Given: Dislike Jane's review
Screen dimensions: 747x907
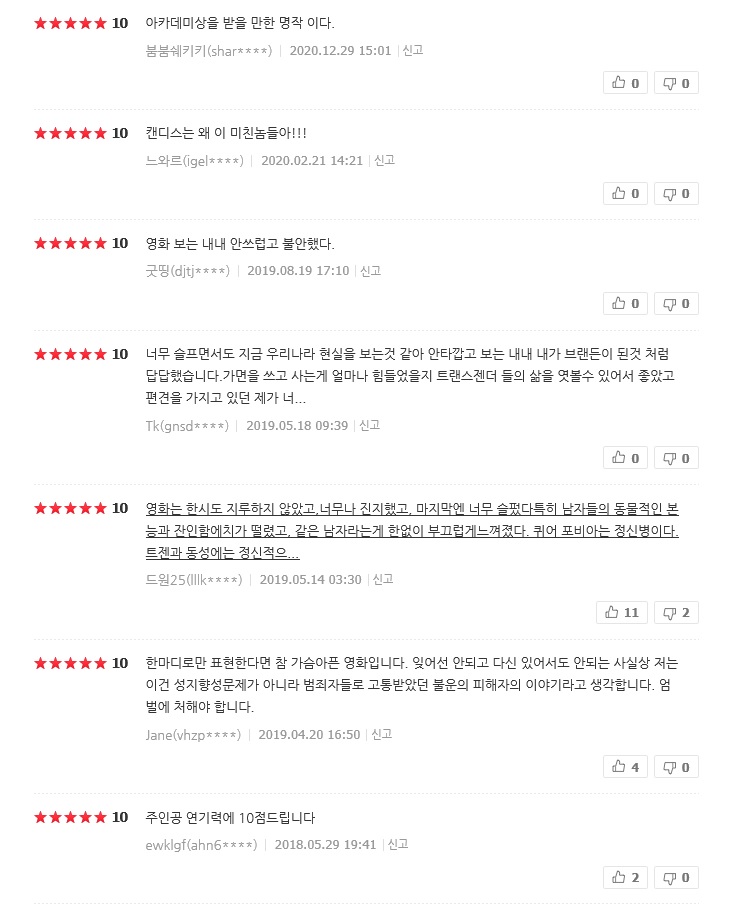Looking at the screenshot, I should [x=676, y=767].
